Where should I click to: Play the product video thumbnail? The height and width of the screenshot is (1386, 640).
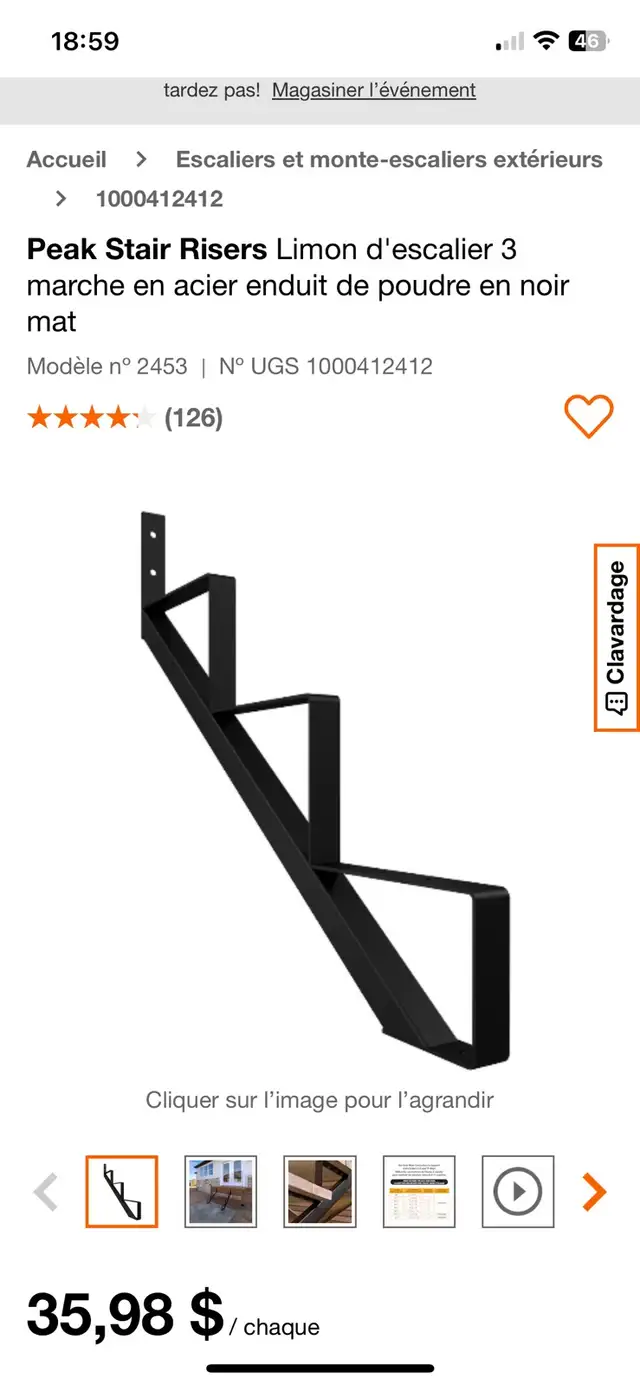coord(518,1192)
